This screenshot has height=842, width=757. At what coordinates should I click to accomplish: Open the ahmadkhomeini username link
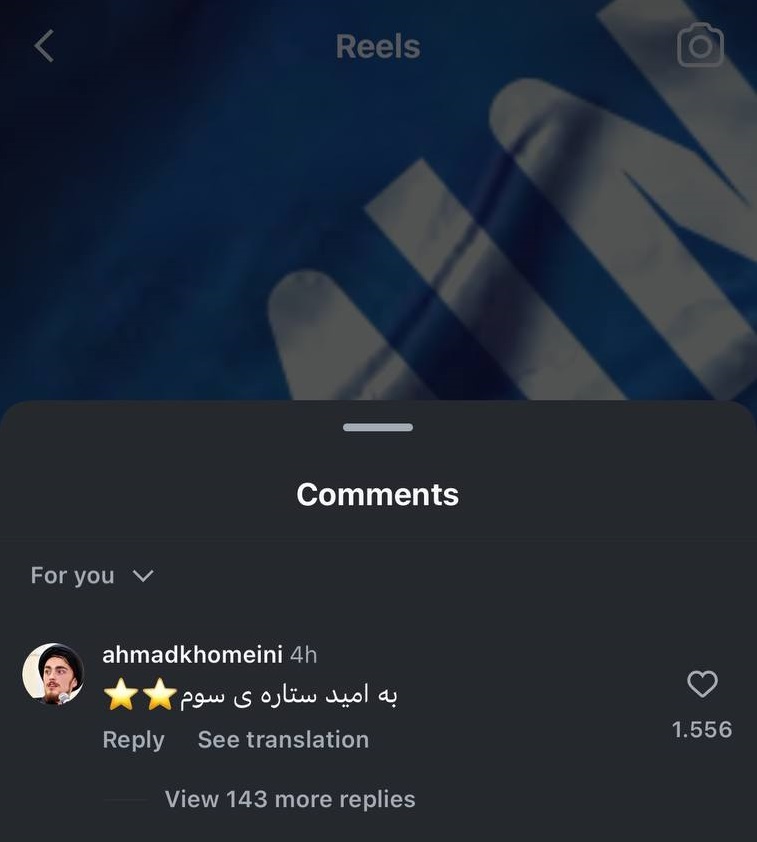coord(192,655)
